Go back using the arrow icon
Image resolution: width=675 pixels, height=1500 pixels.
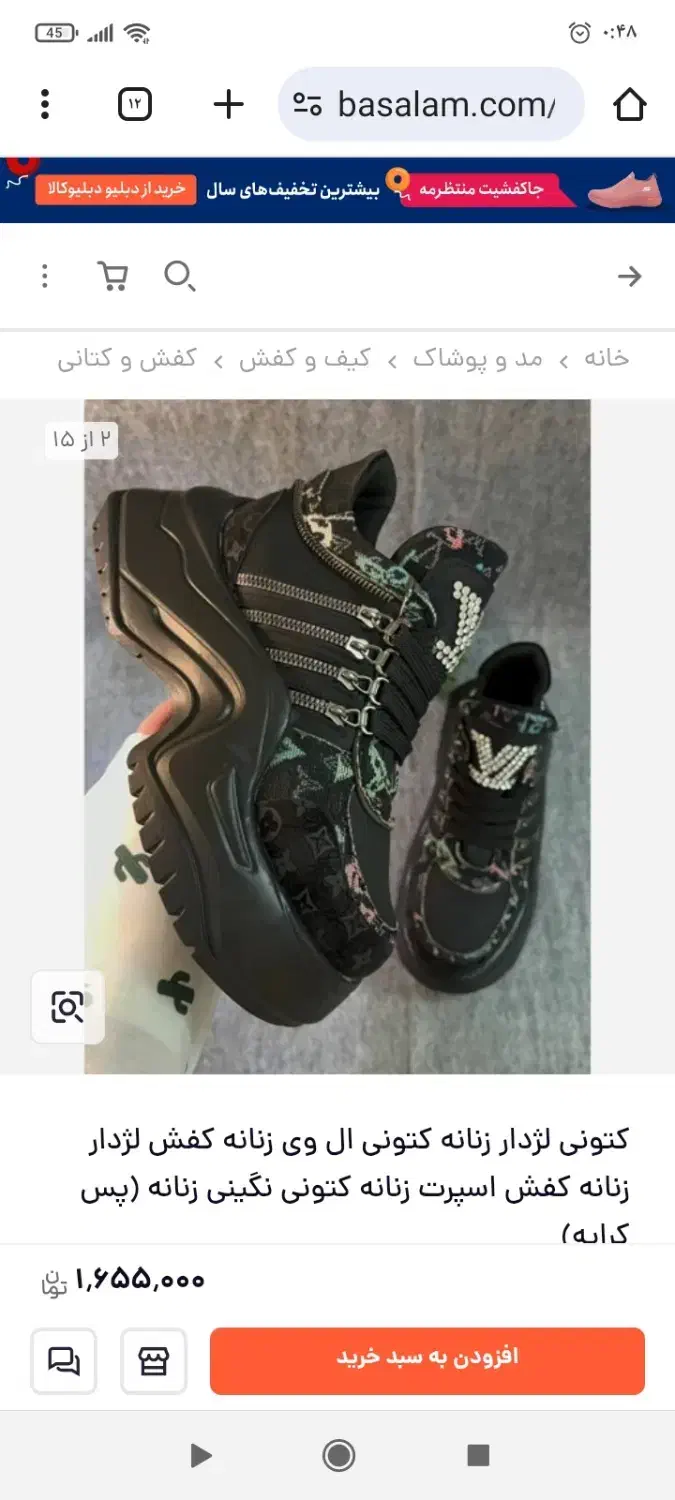[629, 276]
